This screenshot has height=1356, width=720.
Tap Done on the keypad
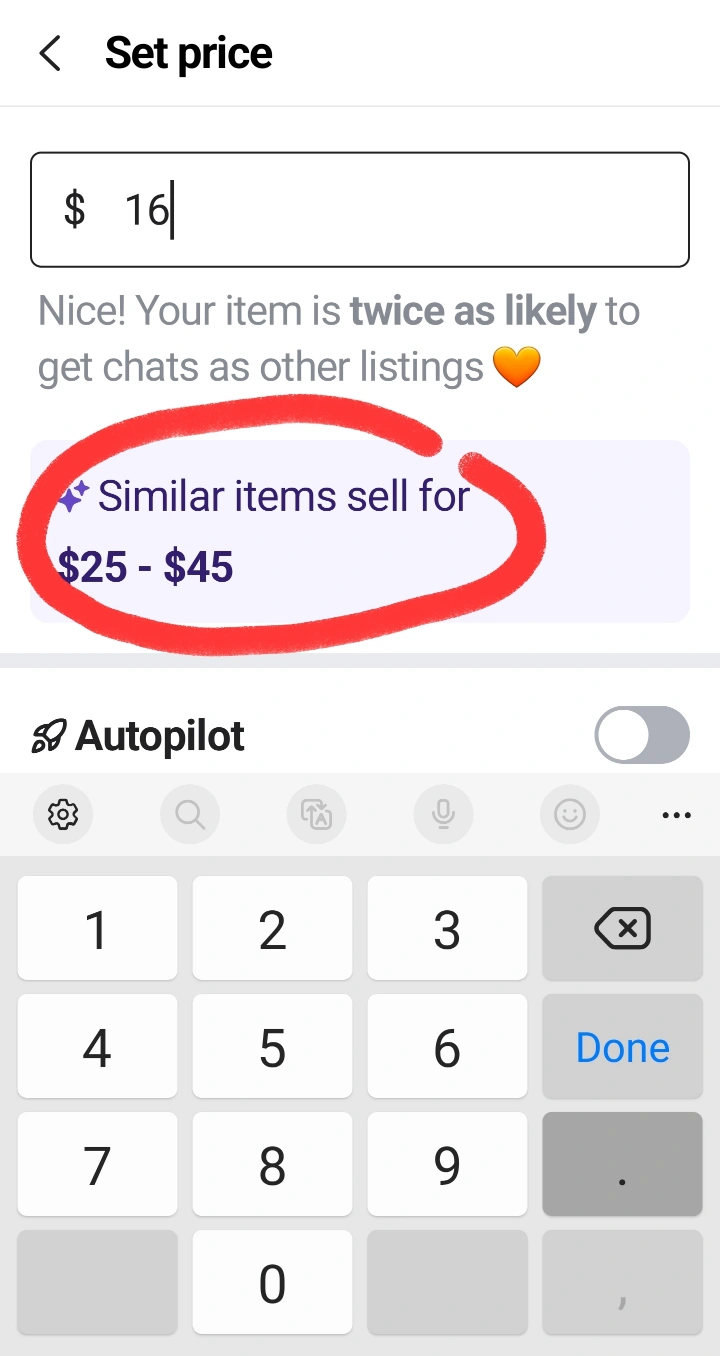pos(622,1047)
